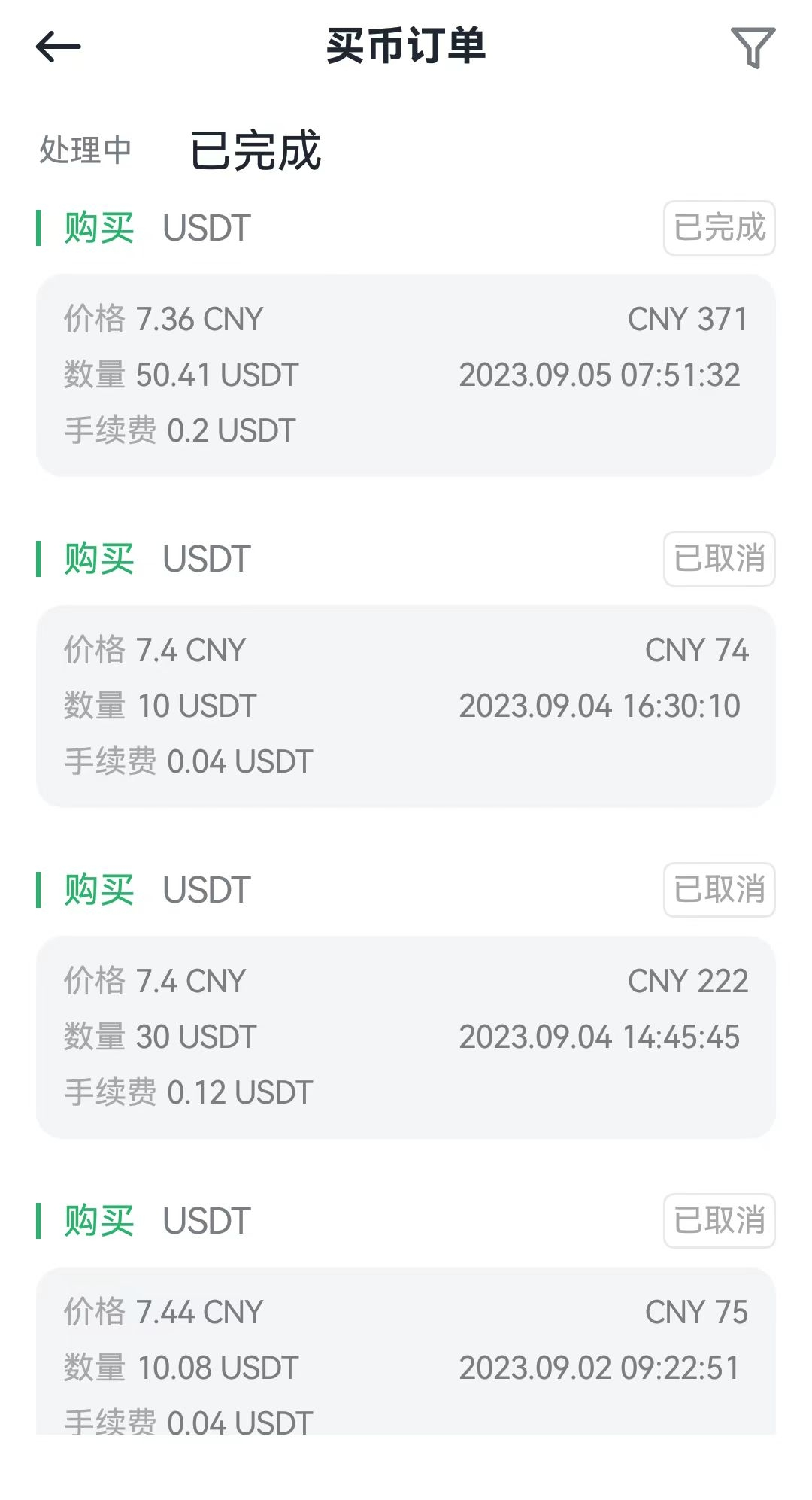
Task: Open the completed order of CNY 371
Action: point(406,375)
